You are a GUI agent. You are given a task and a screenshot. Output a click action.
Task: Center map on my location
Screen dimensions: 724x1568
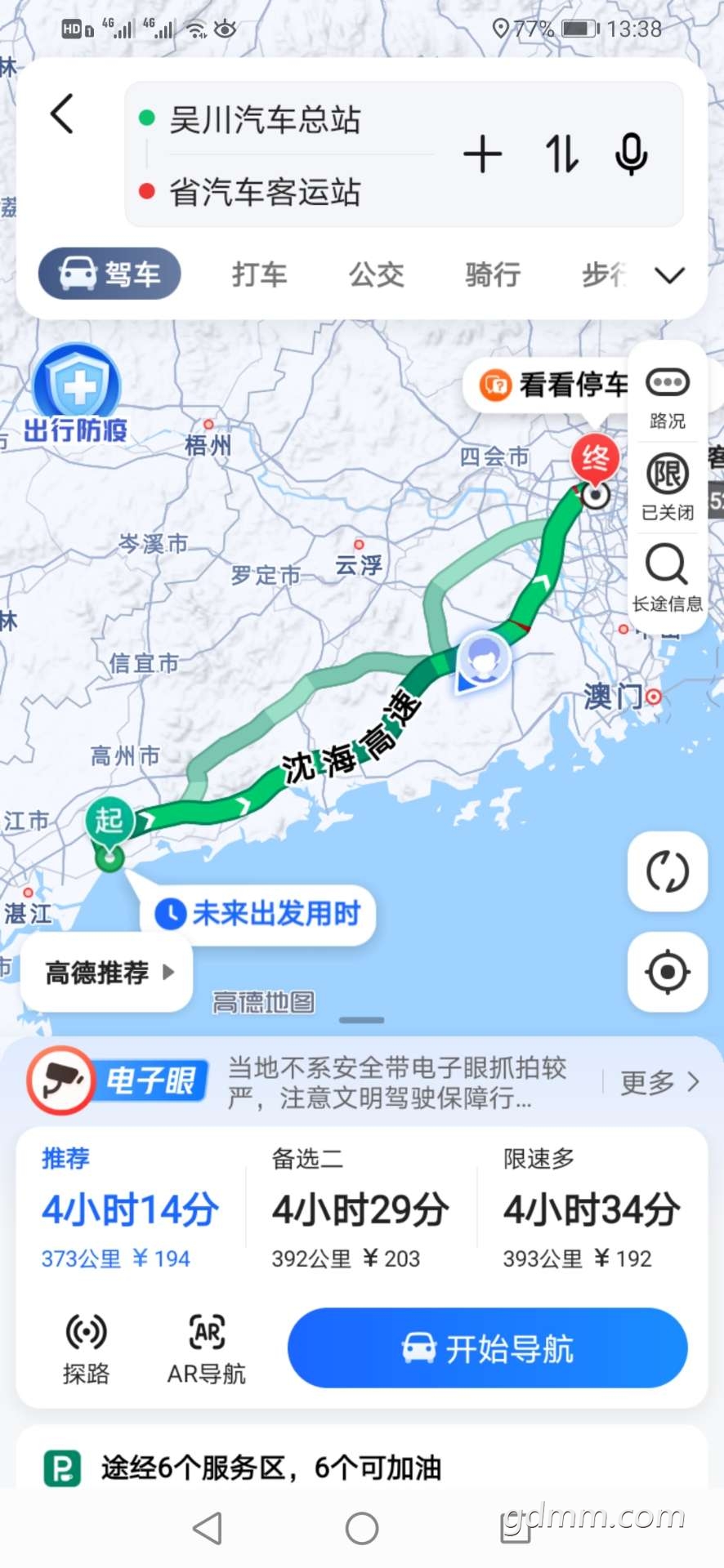pos(667,972)
